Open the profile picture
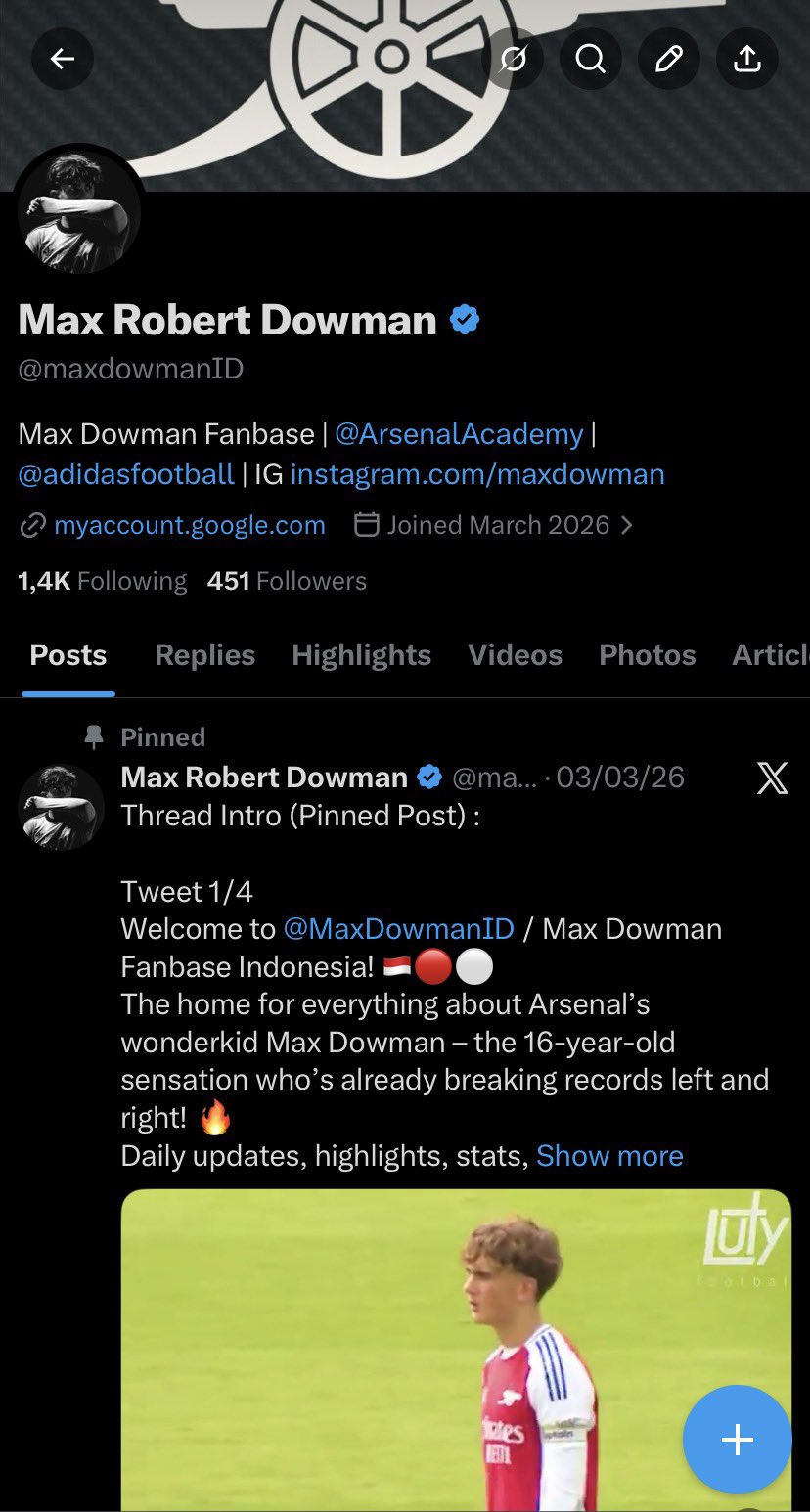 coord(78,212)
